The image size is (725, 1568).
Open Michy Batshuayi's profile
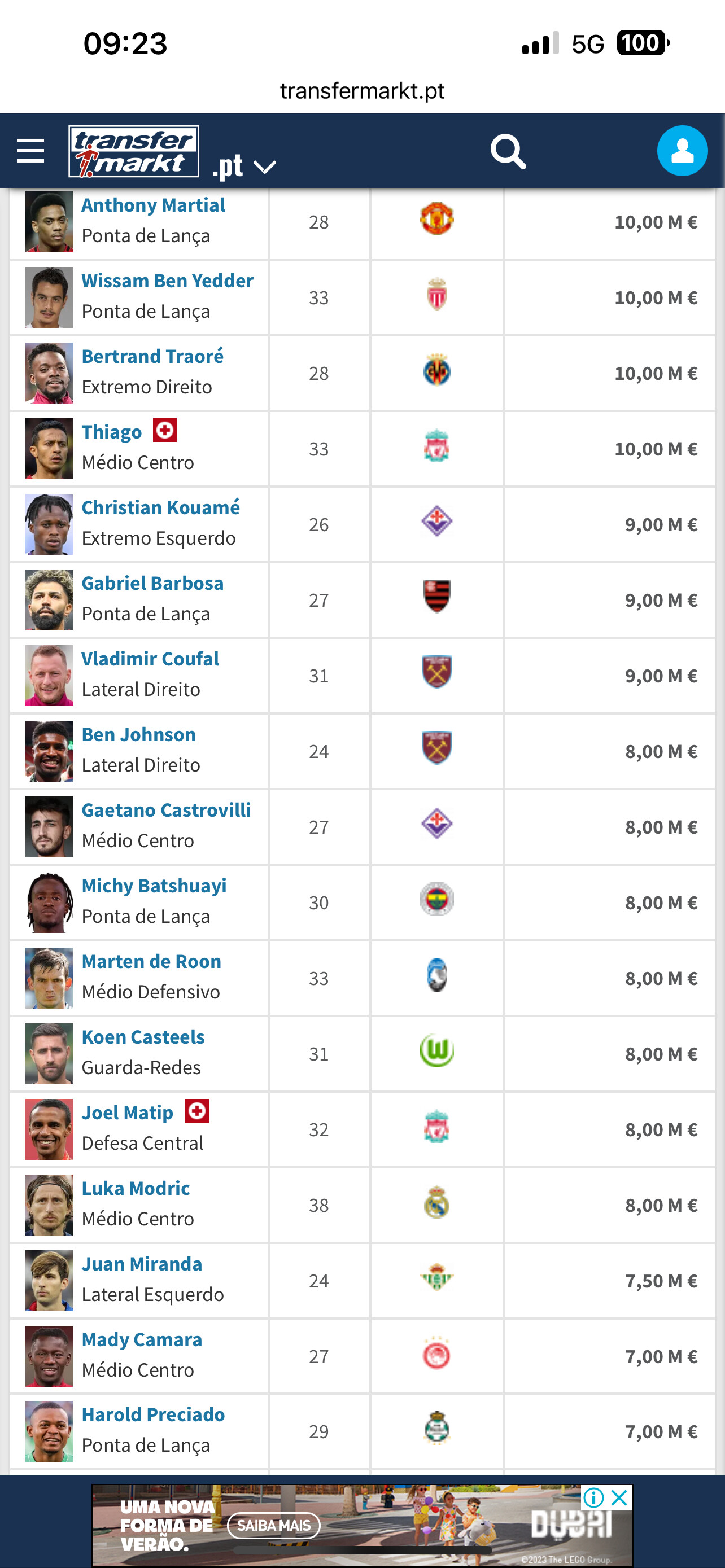coord(154,886)
